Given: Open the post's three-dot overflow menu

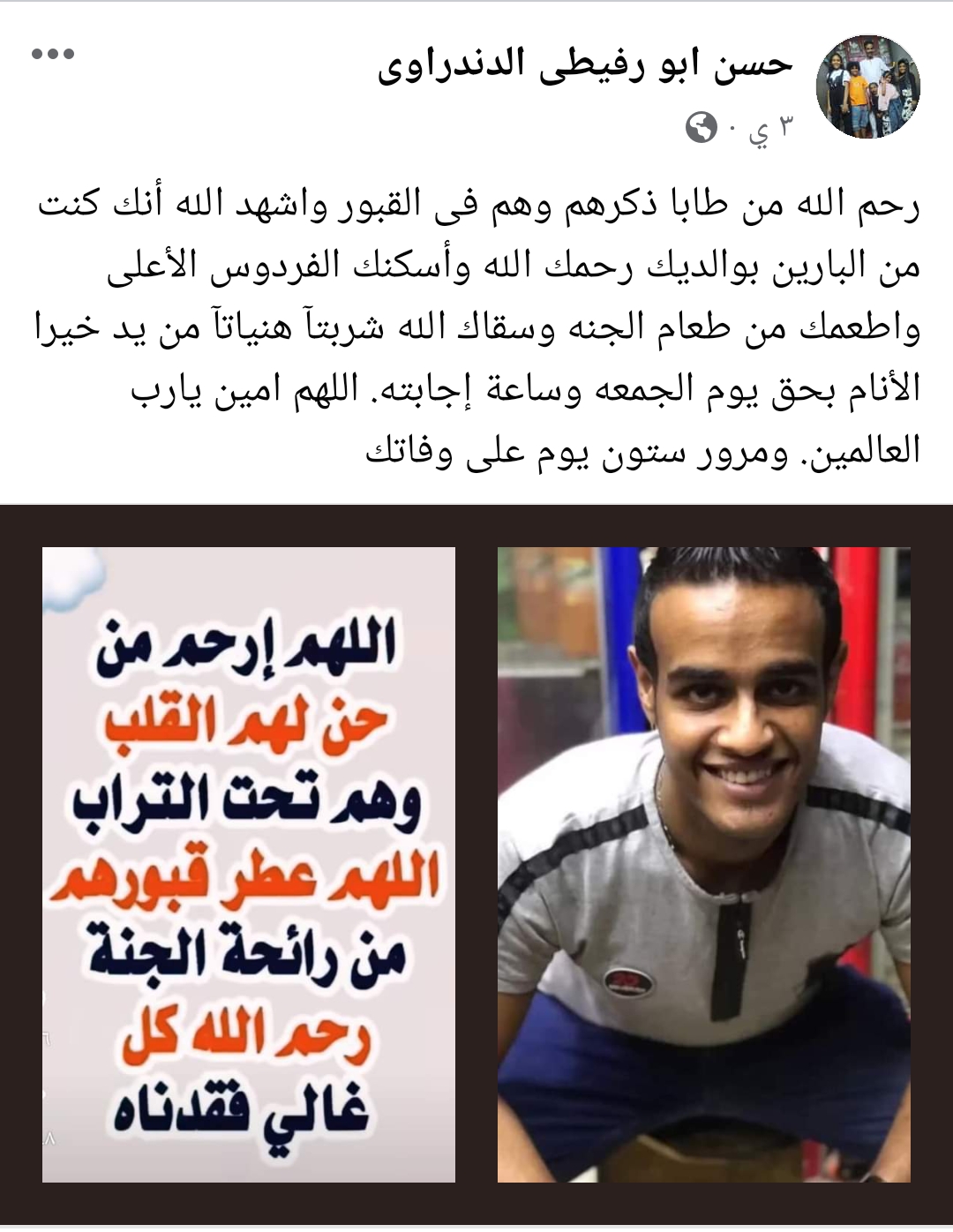Looking at the screenshot, I should point(53,55).
